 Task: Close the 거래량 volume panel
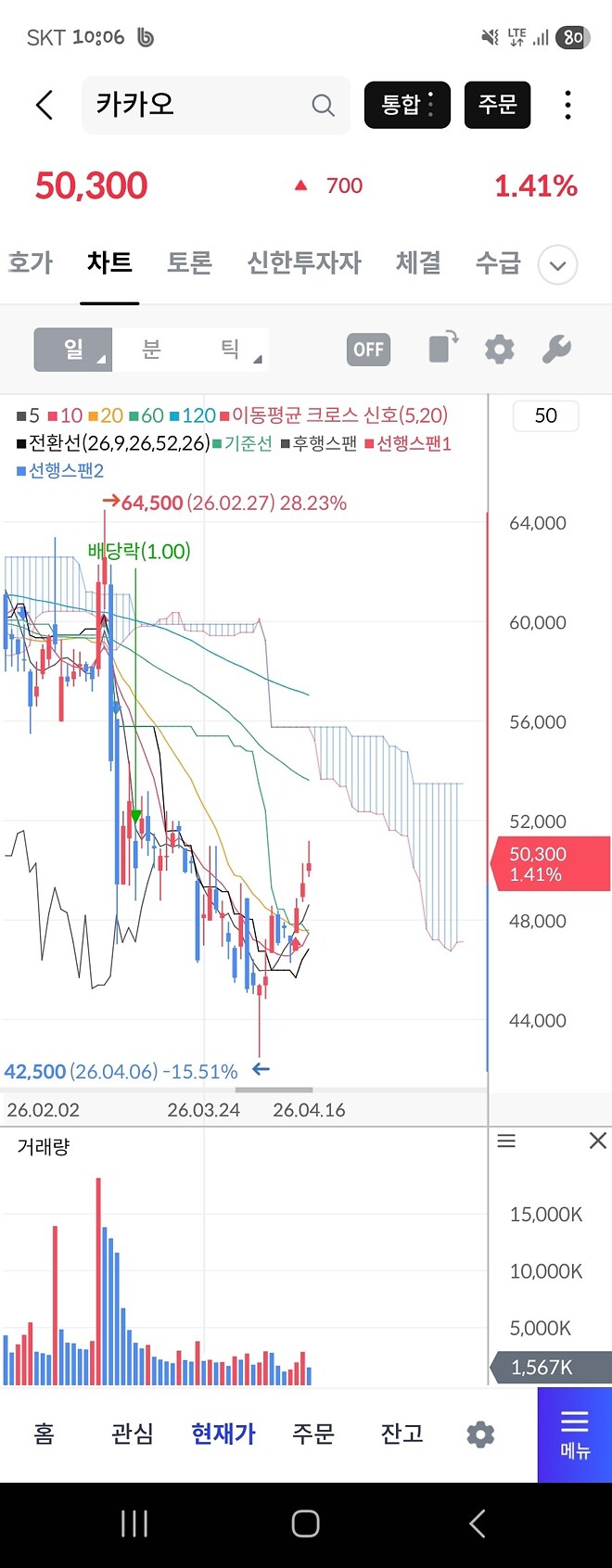point(598,1141)
